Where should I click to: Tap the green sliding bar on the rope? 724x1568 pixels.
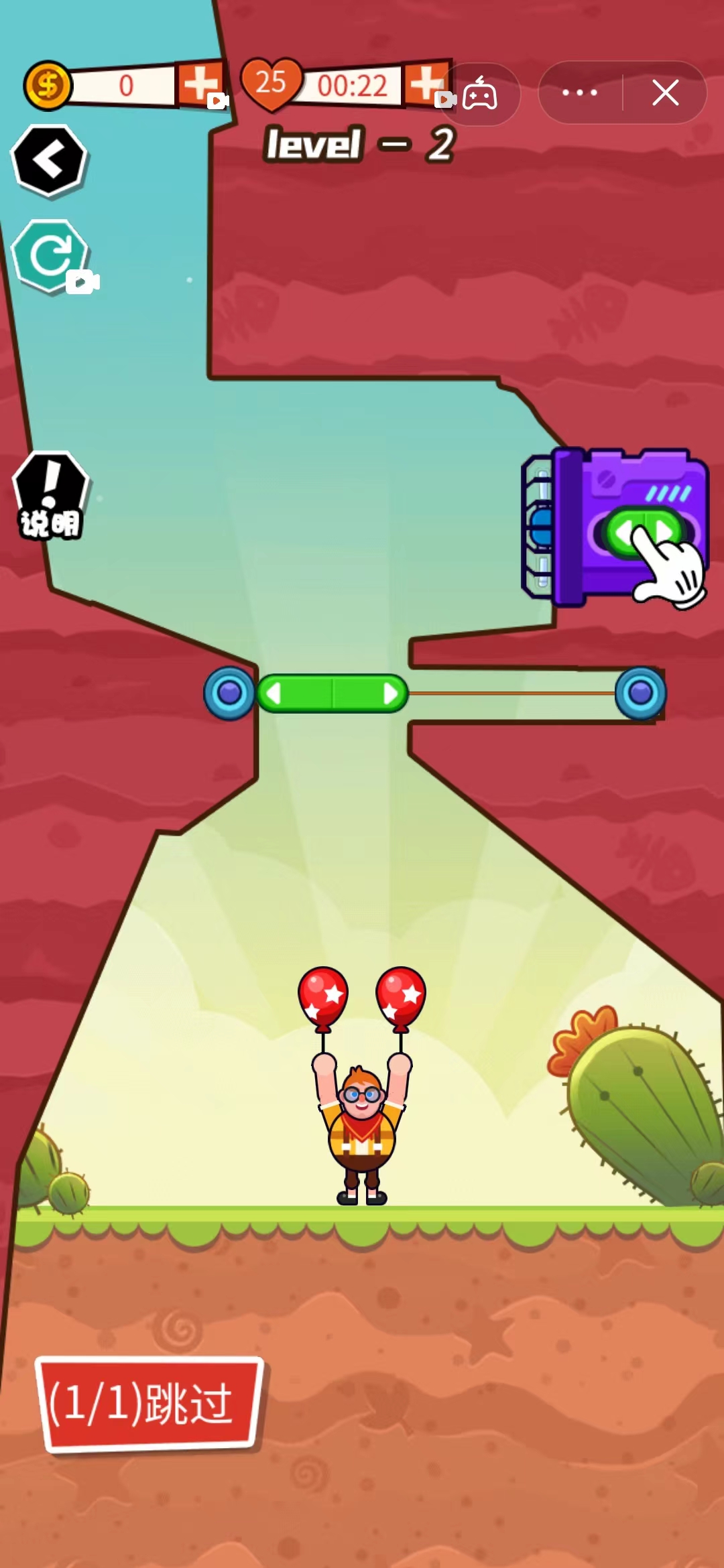[x=332, y=694]
